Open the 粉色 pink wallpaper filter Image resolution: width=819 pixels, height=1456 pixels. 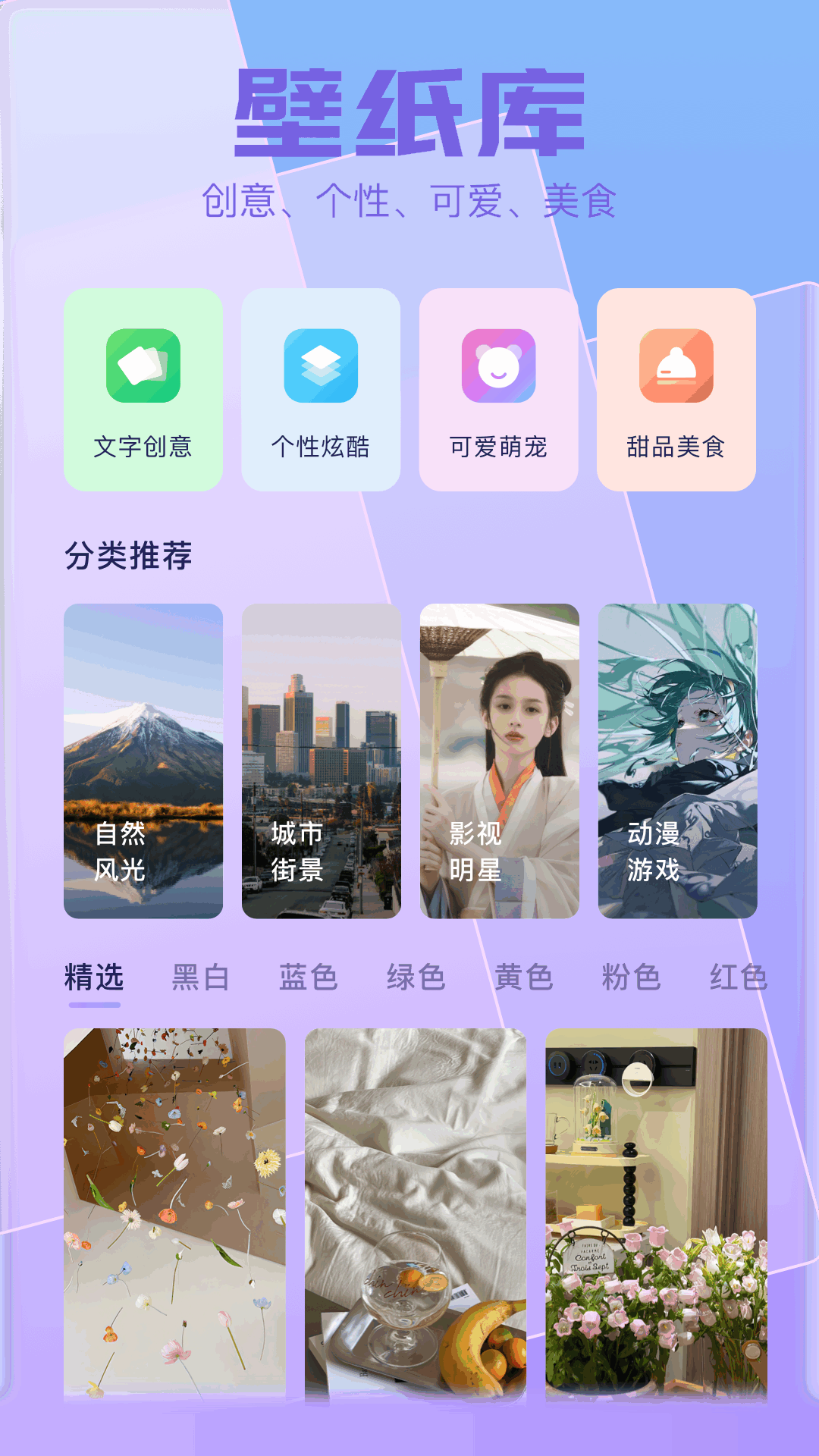tap(632, 977)
